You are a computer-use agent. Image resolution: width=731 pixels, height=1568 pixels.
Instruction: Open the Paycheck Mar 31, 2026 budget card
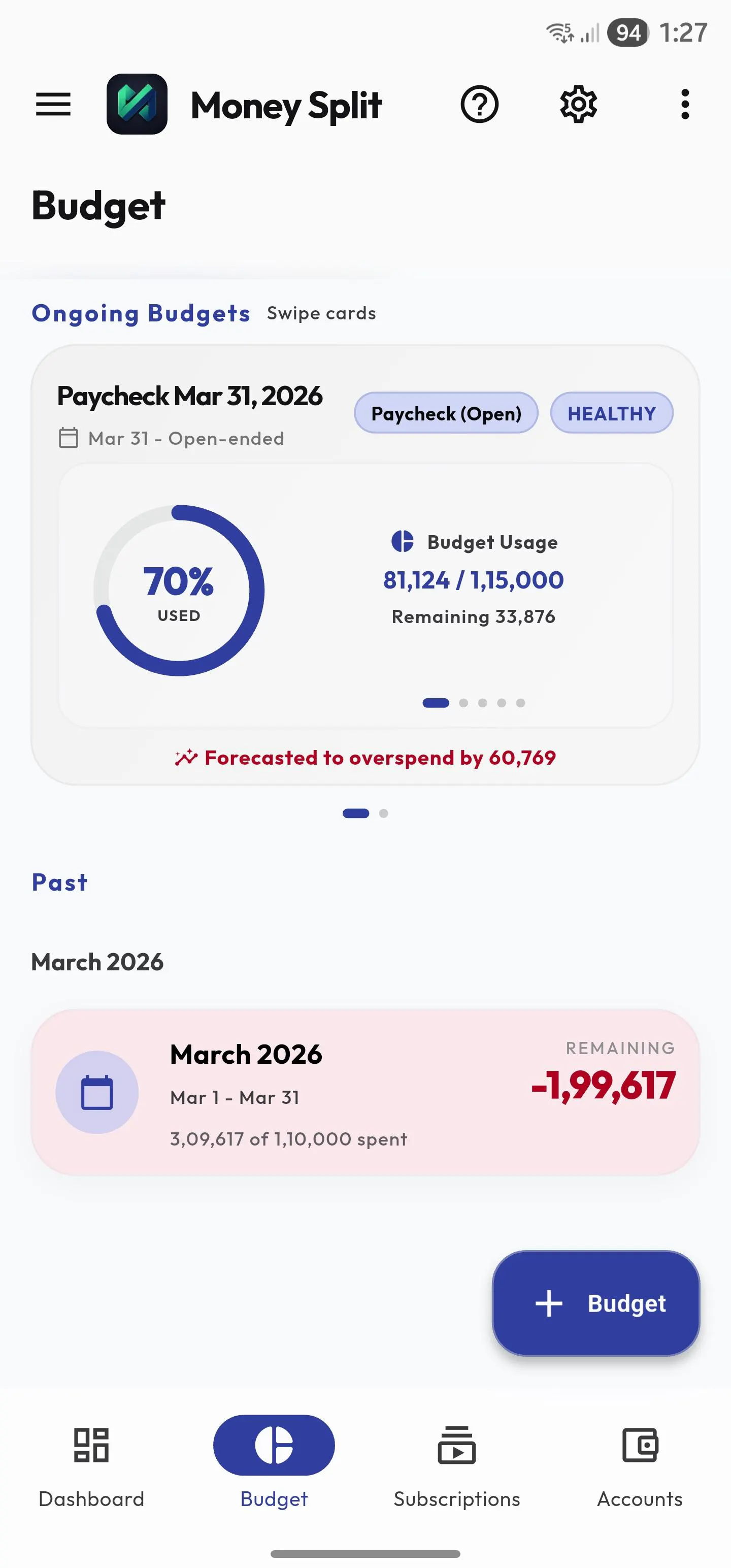pos(365,565)
